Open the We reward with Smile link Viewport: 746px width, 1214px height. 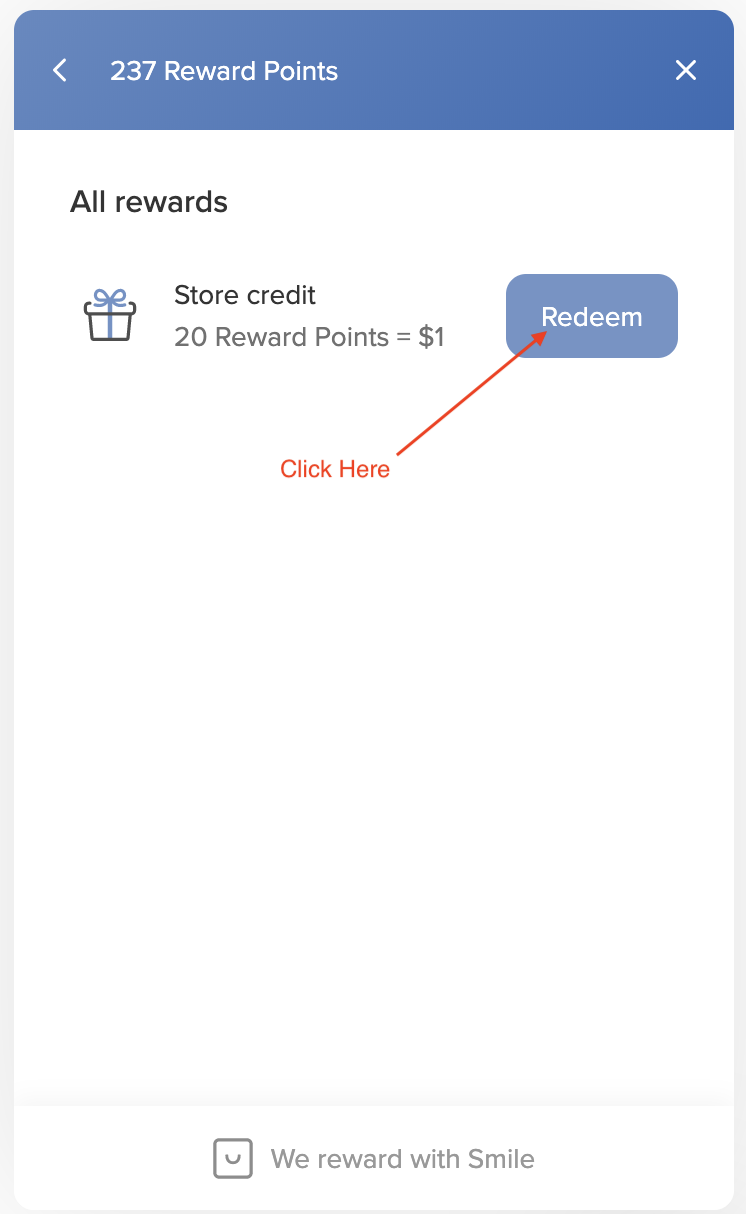[x=374, y=1159]
